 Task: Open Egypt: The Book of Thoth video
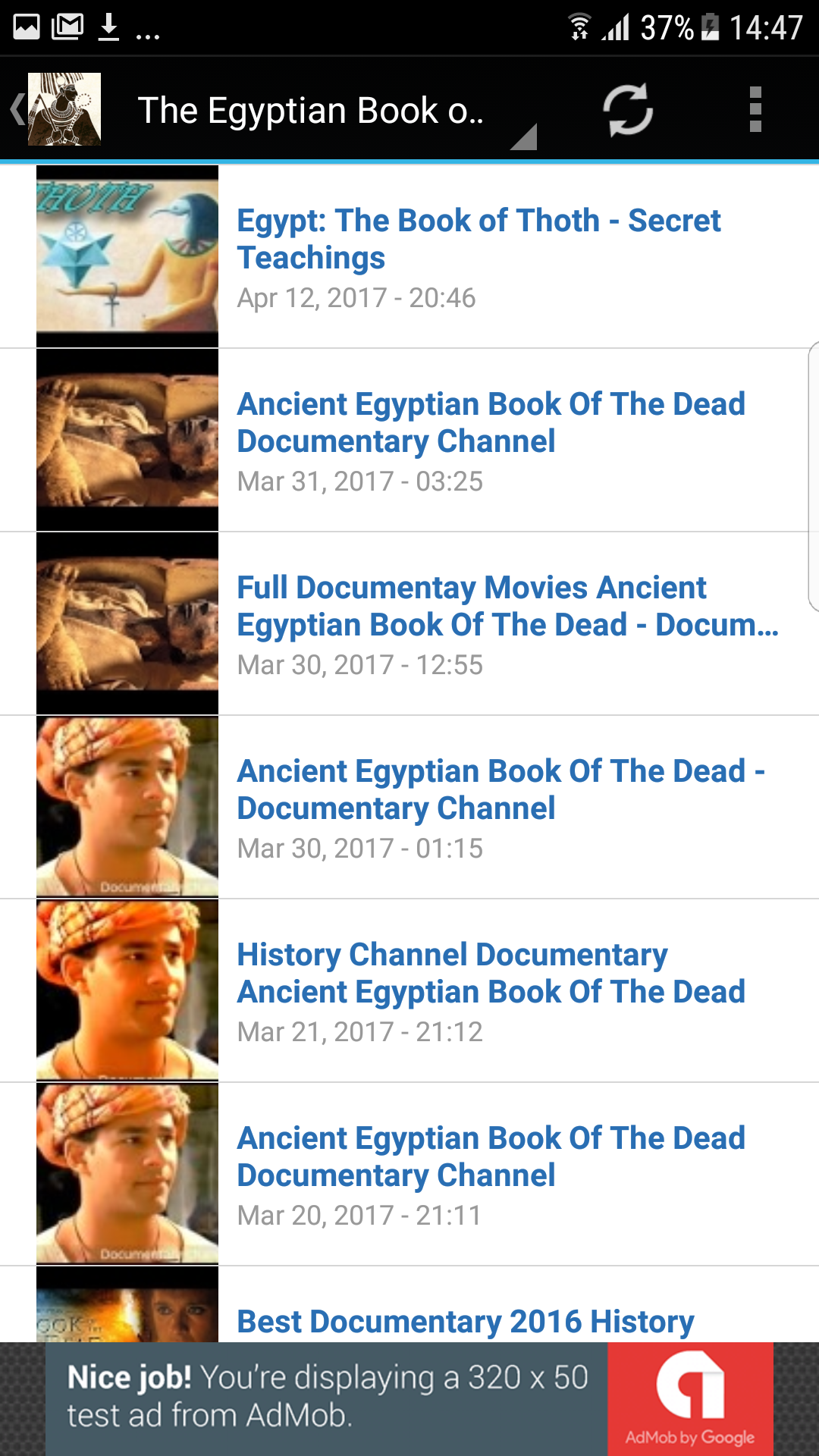[x=409, y=256]
